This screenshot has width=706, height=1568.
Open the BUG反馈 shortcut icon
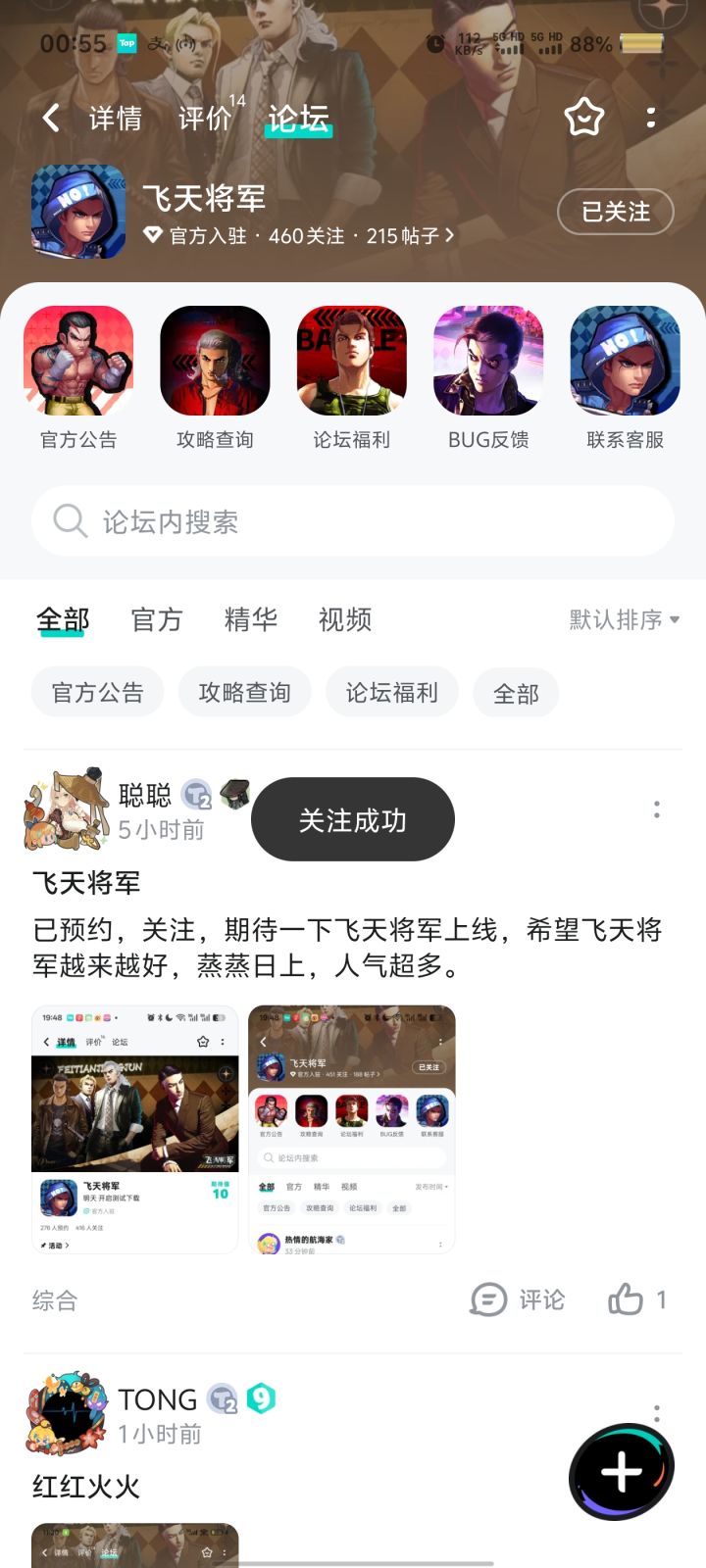[x=488, y=378]
